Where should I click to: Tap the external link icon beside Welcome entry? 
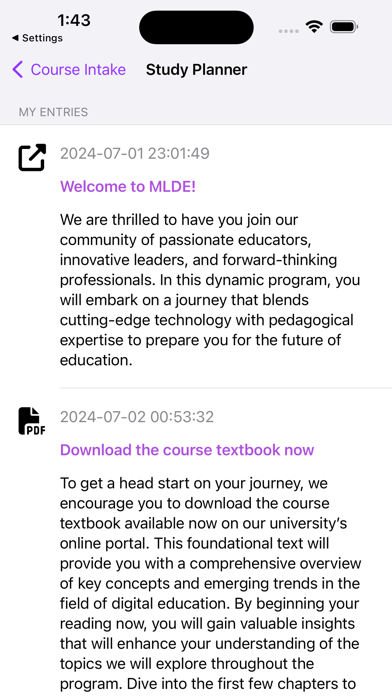tap(32, 157)
